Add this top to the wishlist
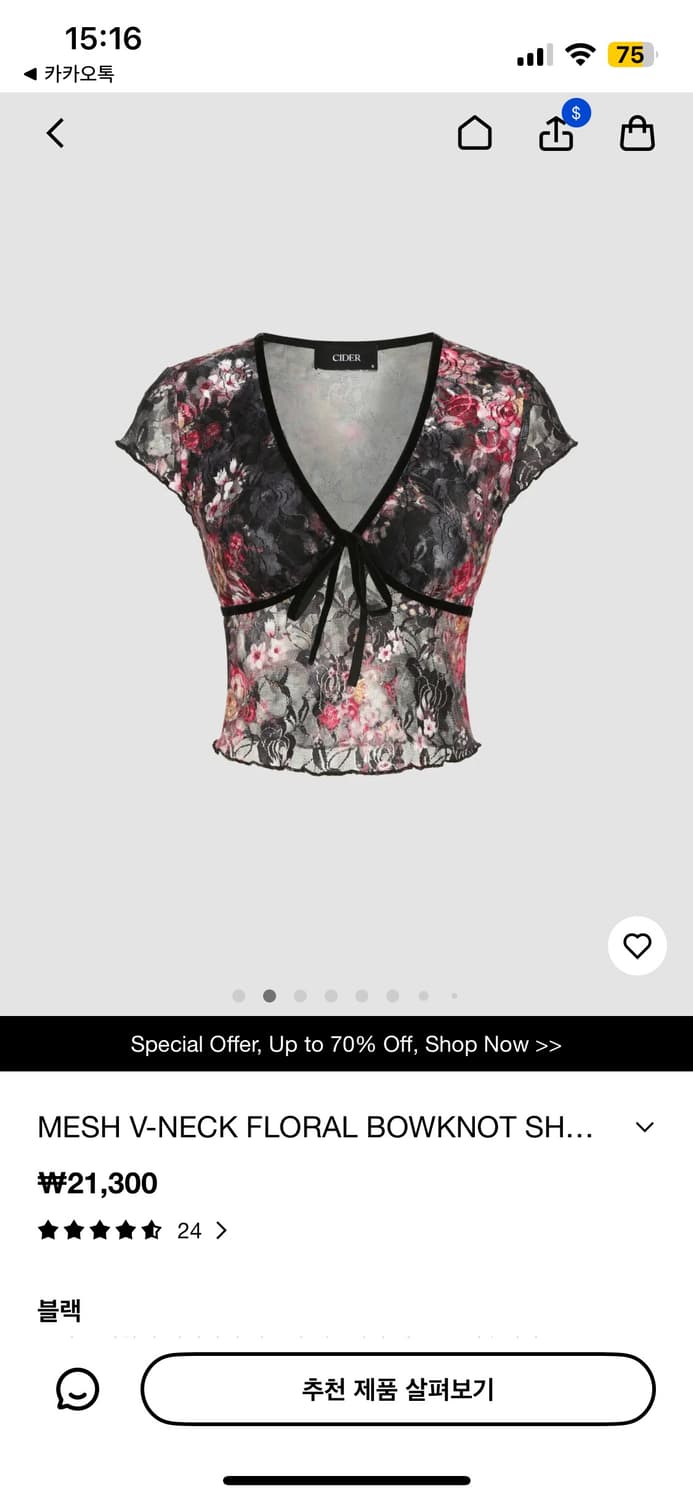Screen dimensions: 693x1500 pos(637,945)
